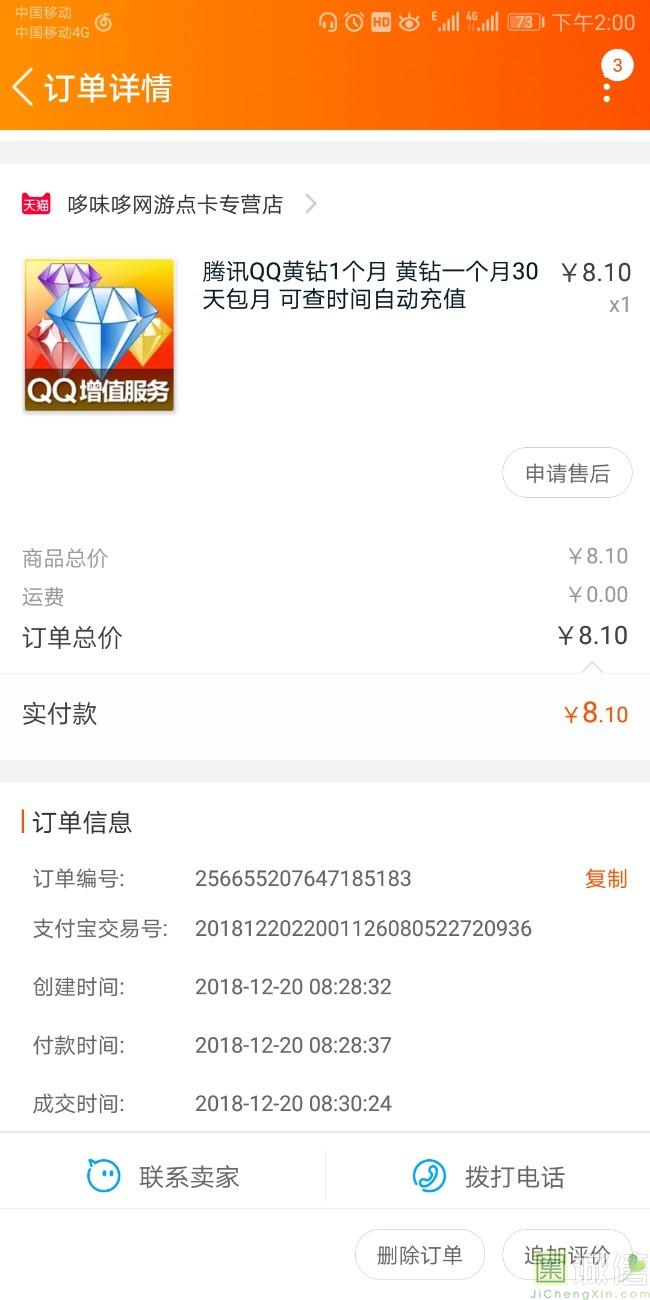Tap the 申请售后 button
This screenshot has width=650, height=1300.
click(567, 473)
